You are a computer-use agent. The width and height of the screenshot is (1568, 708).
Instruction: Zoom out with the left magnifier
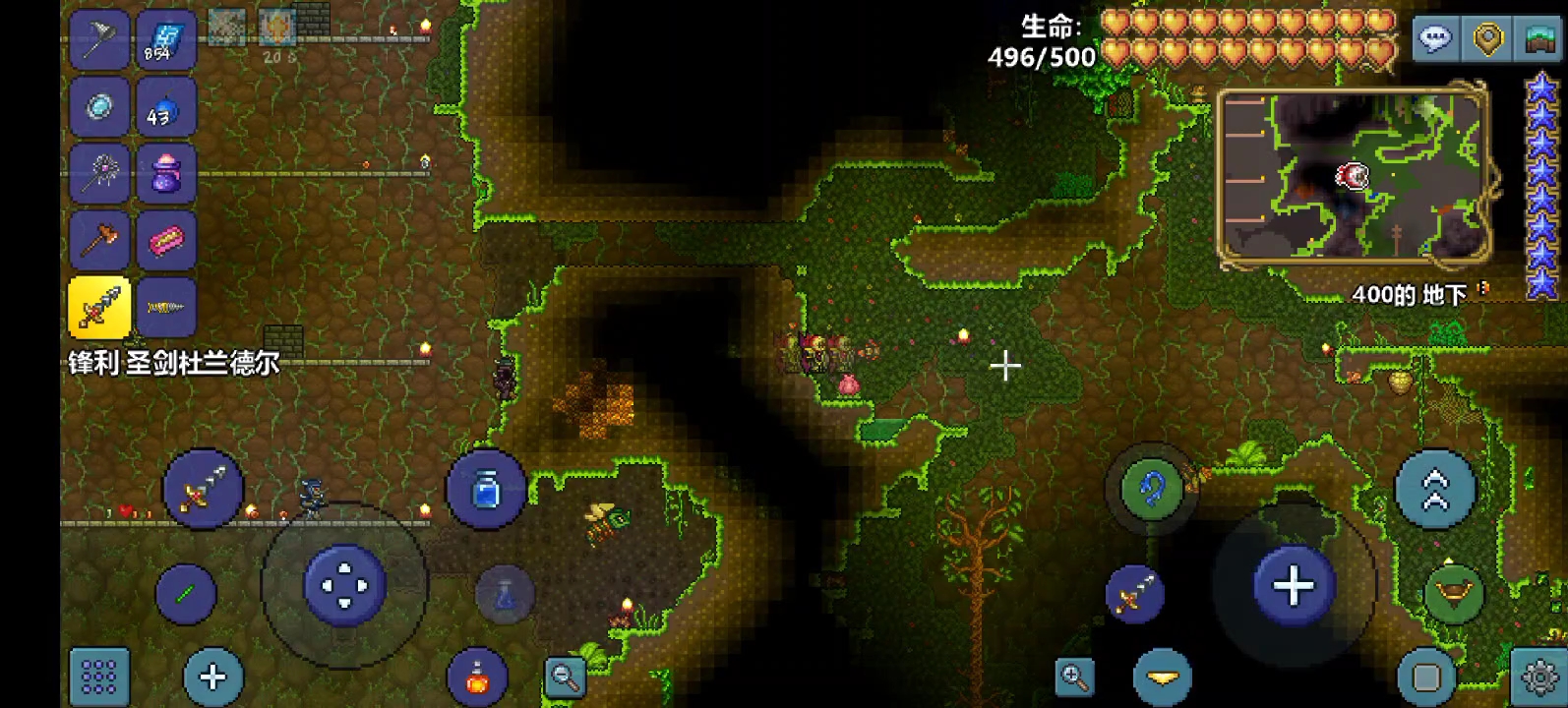click(565, 677)
